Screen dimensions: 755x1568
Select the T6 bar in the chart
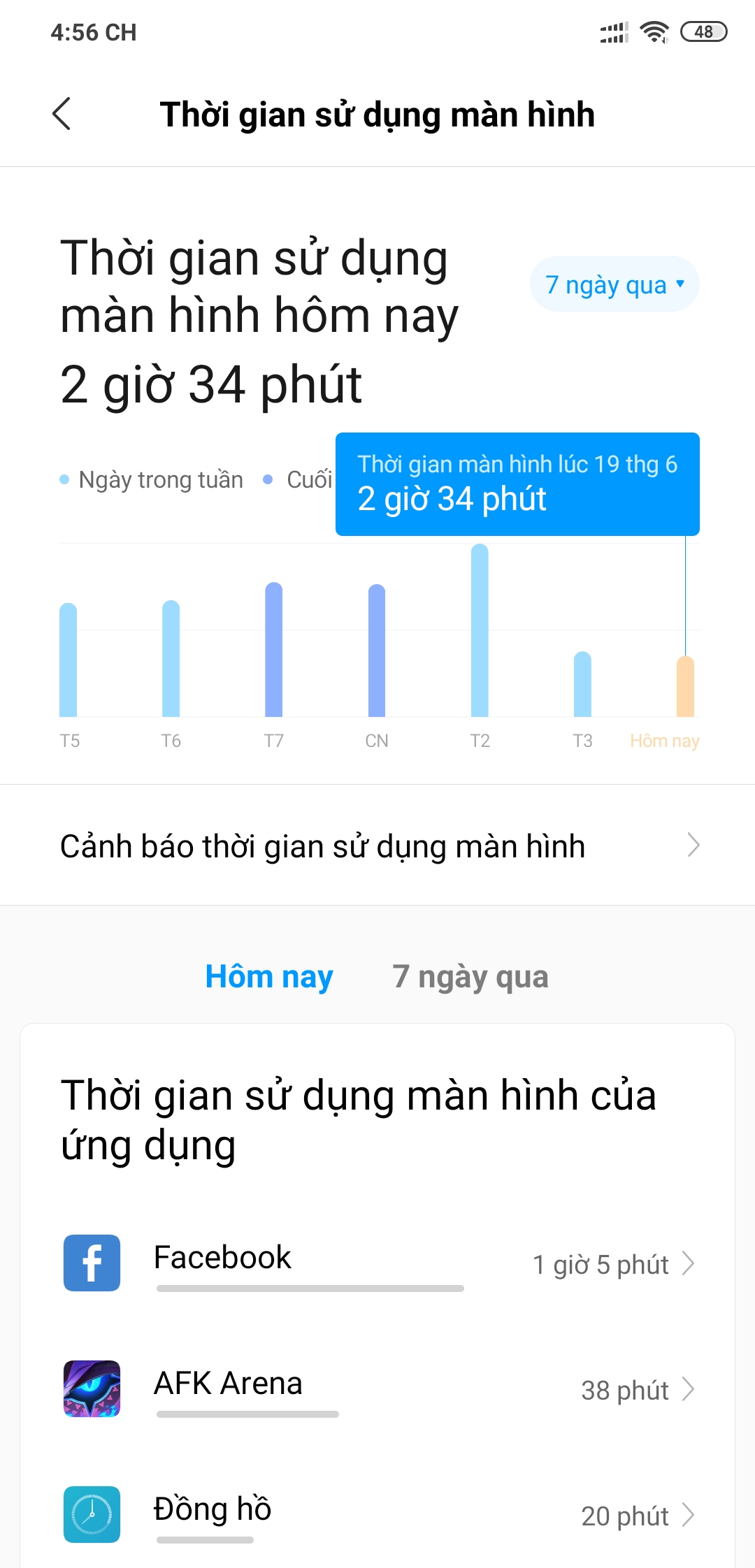(x=171, y=659)
